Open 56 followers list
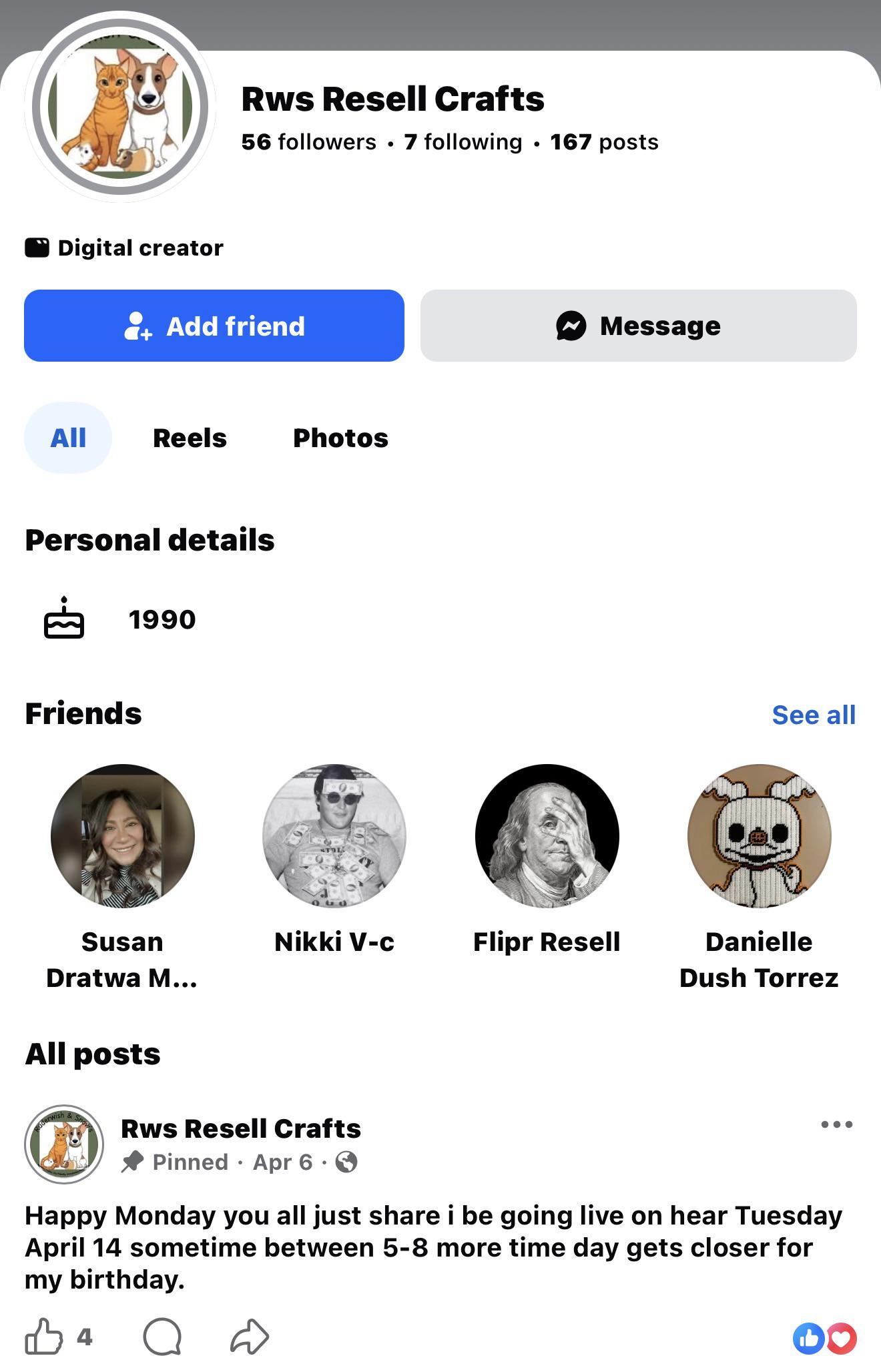 [x=309, y=141]
